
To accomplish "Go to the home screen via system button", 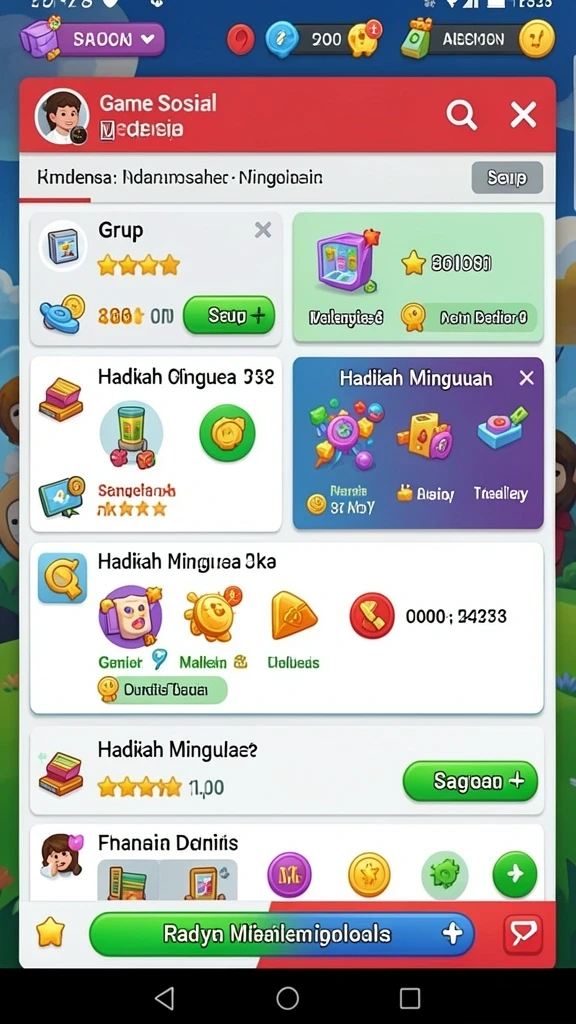I will pos(287,997).
